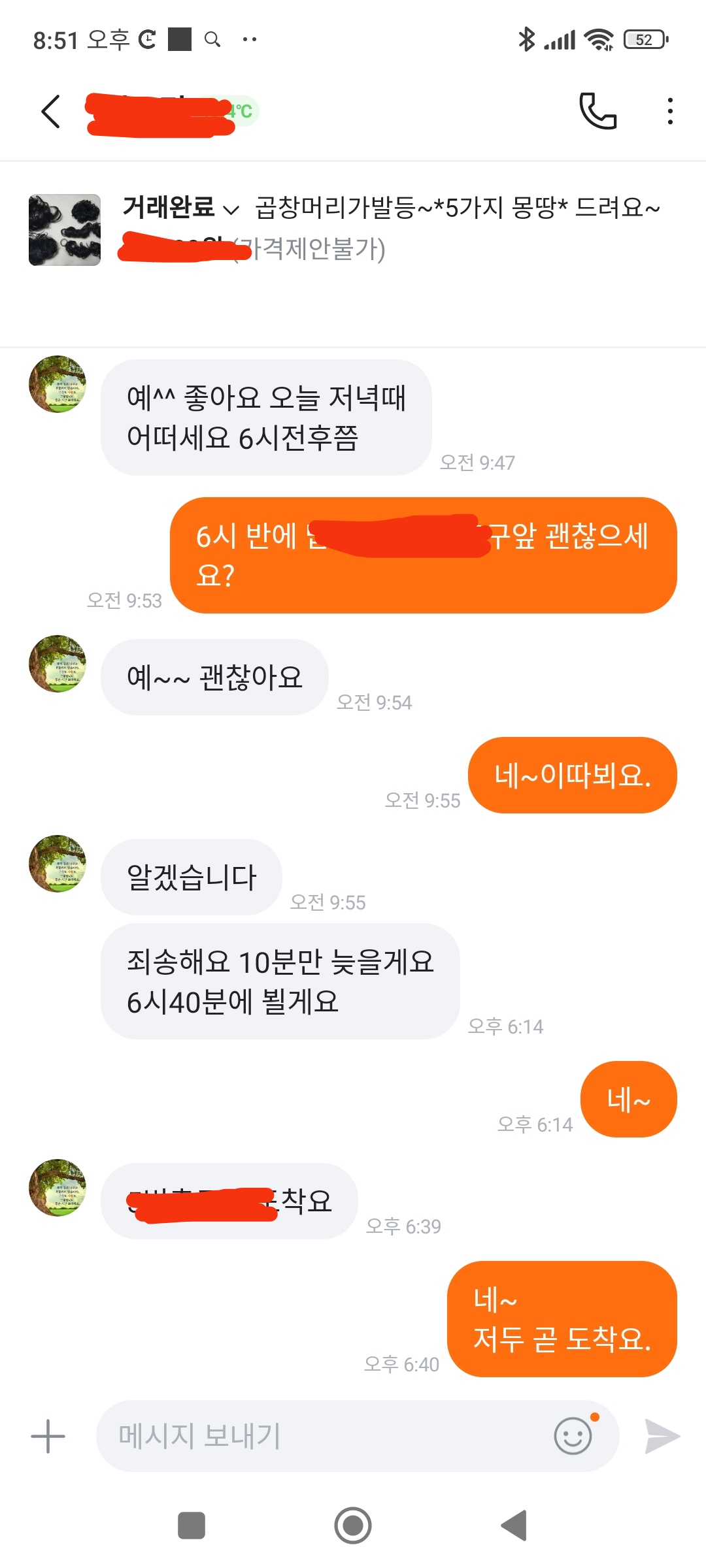Tap the plus attachment button

coord(48,1436)
